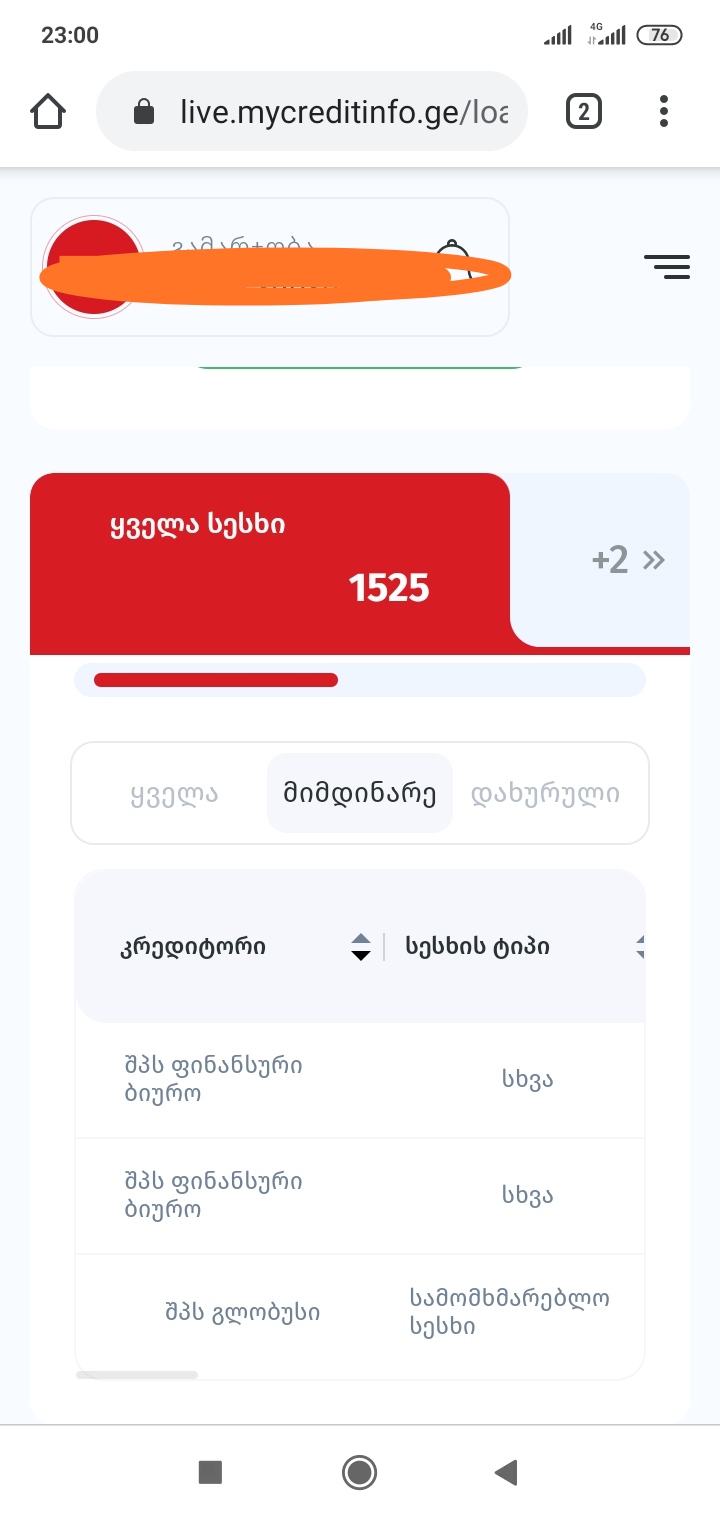This screenshot has height=1520, width=720.
Task: Switch to the დახურული filter tab
Action: click(x=545, y=794)
